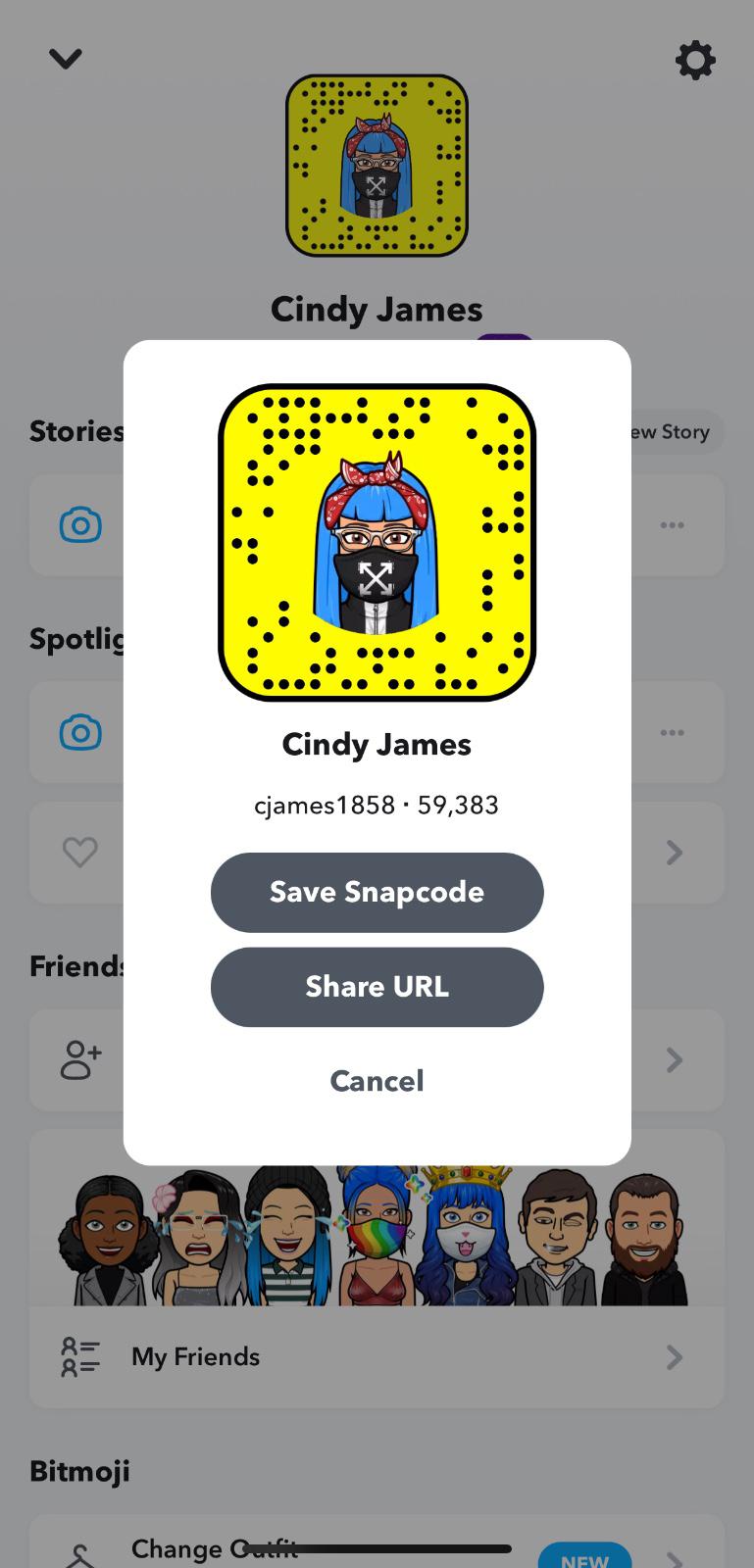
Task: Save the Snapcode to device
Action: point(377,892)
